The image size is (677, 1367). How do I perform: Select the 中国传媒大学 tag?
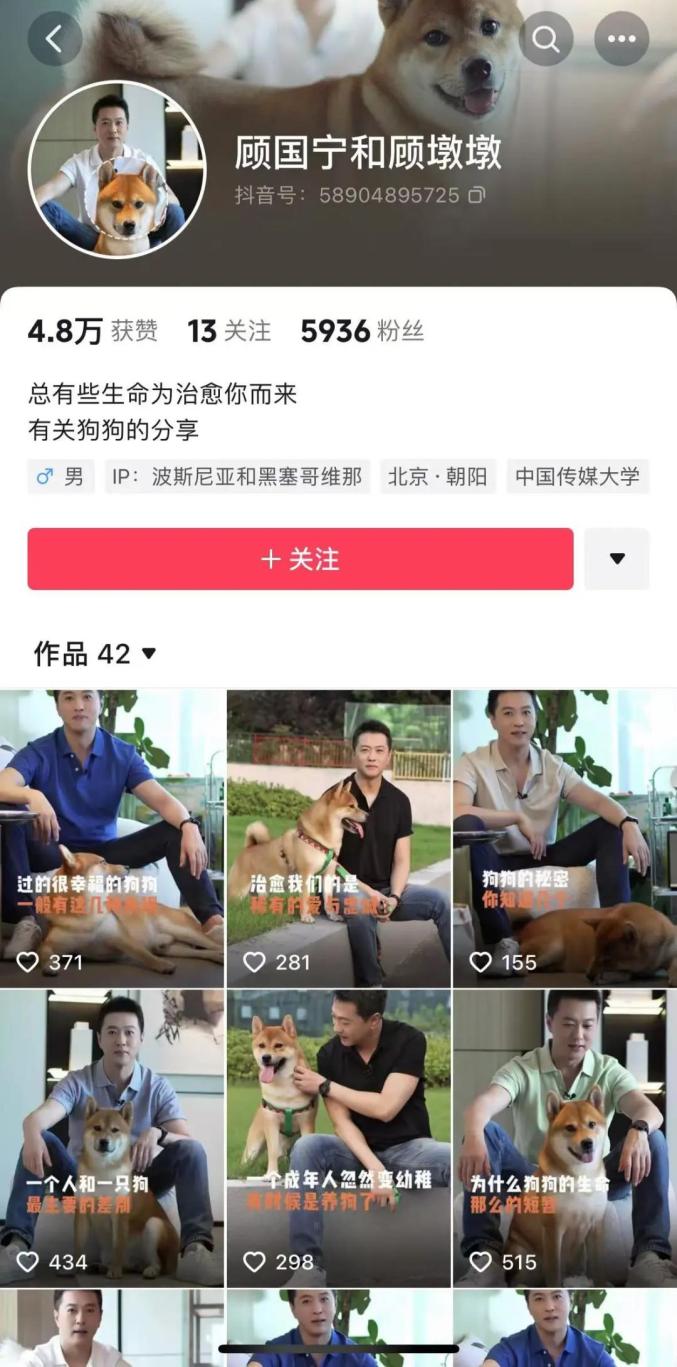(577, 477)
